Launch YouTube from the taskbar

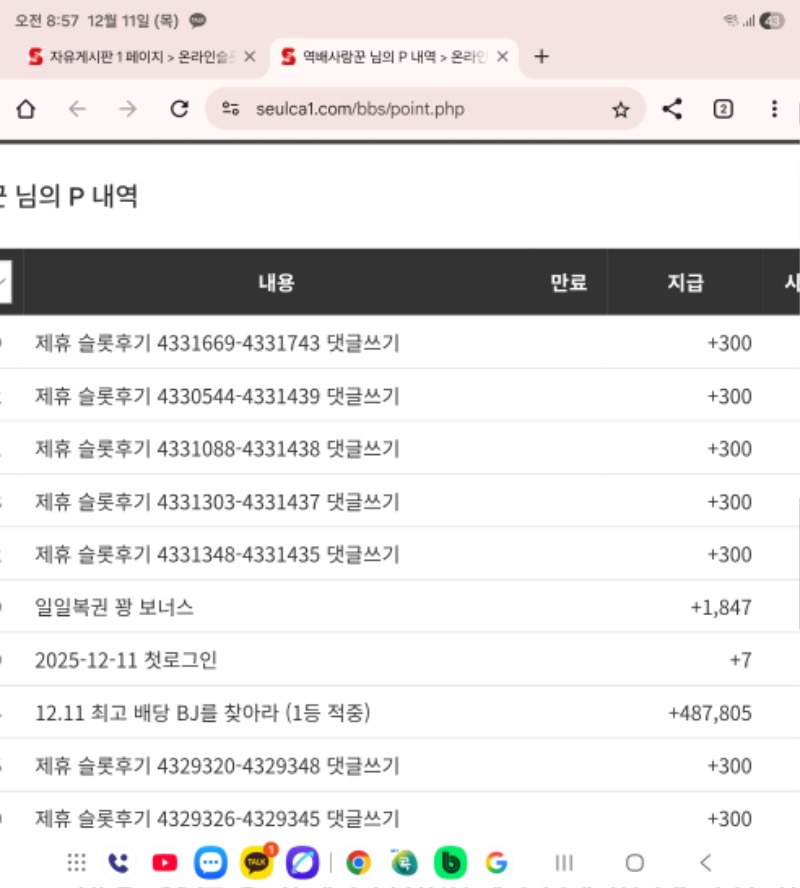coord(165,862)
